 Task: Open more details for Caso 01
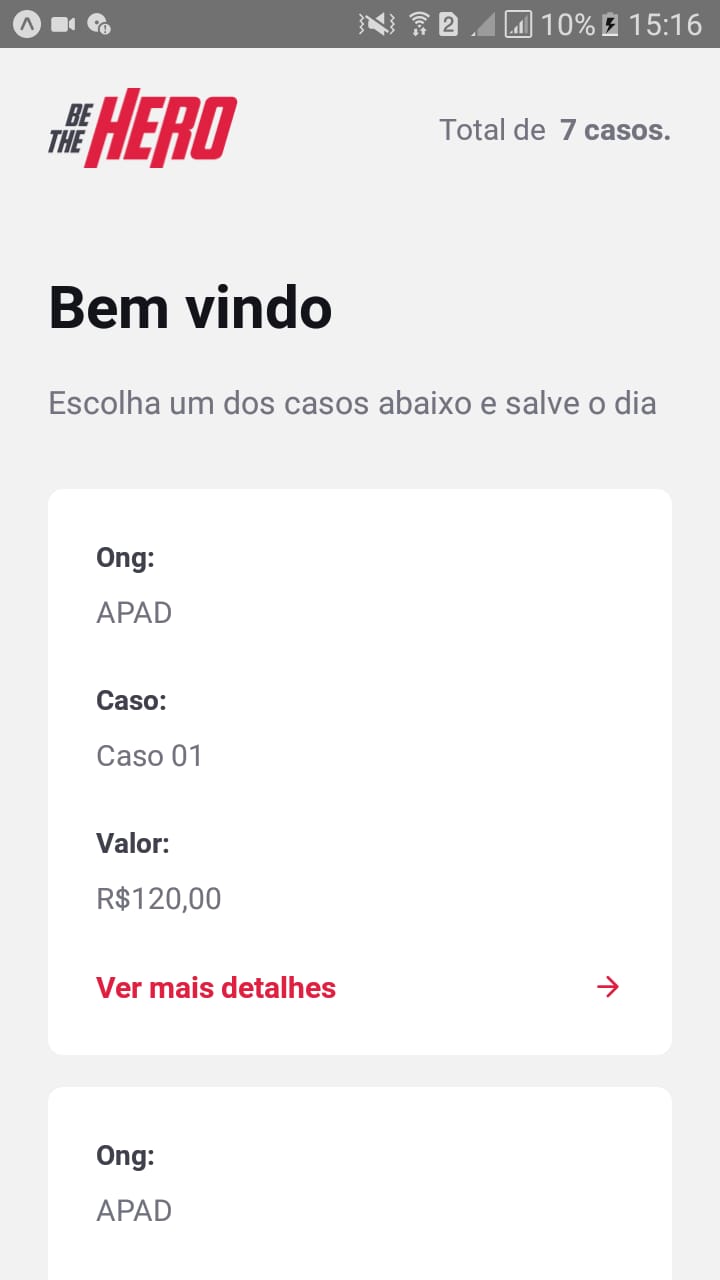click(x=216, y=987)
